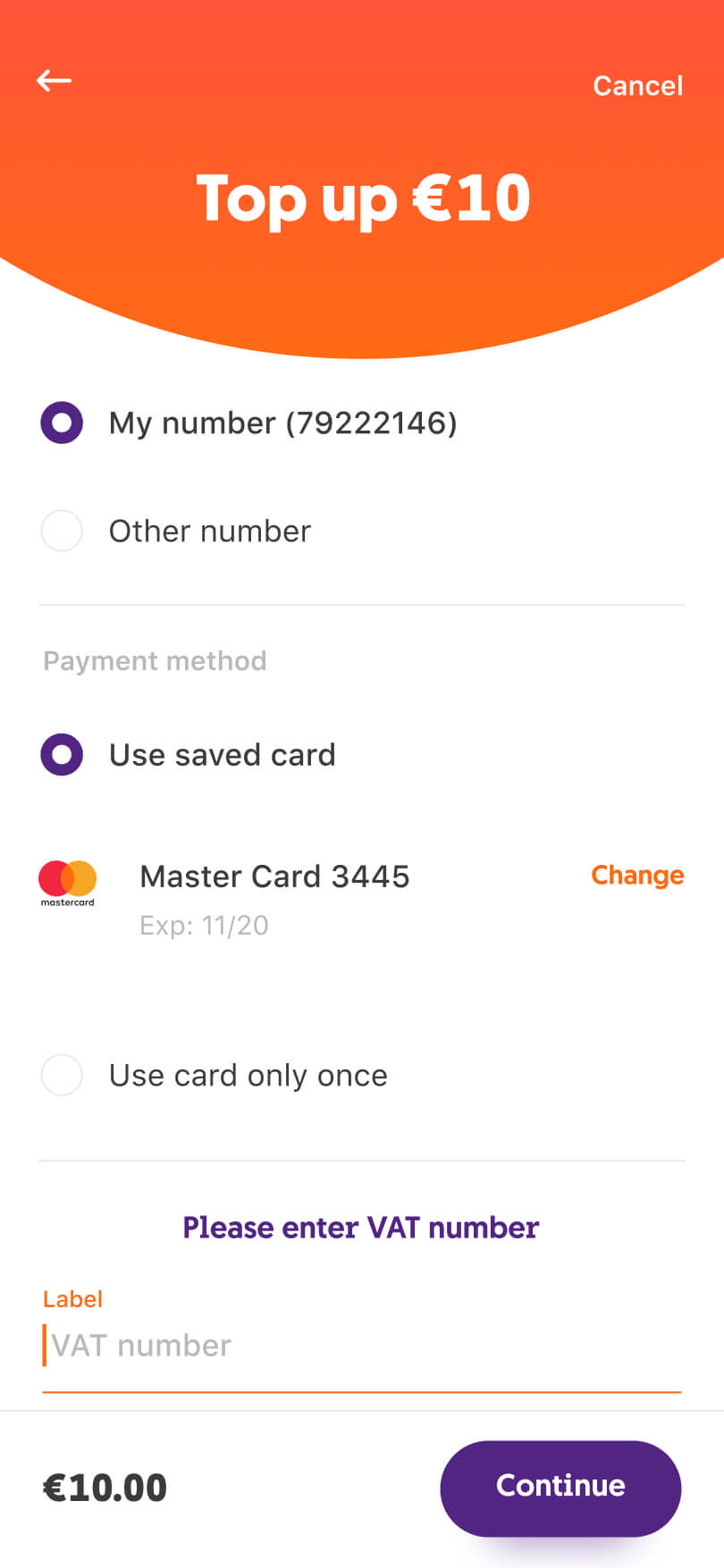Select Use saved card payment method
Screen dimensions: 724x1568
[62, 755]
